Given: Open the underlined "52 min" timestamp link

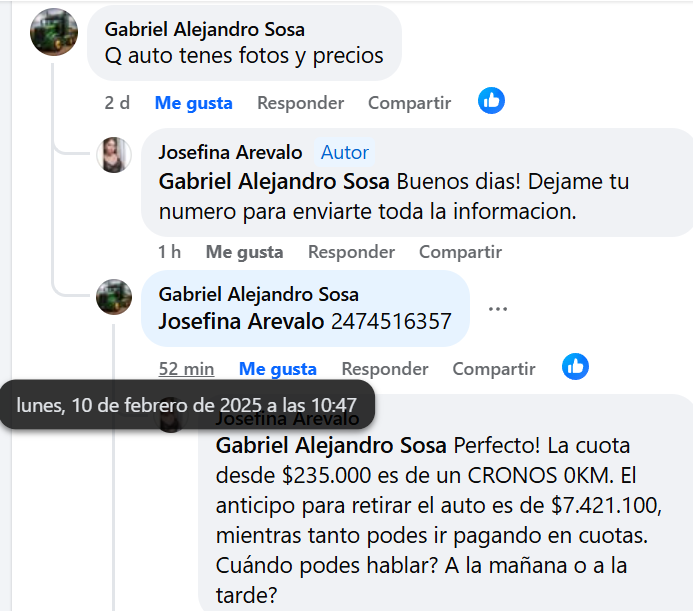Looking at the screenshot, I should coord(186,369).
